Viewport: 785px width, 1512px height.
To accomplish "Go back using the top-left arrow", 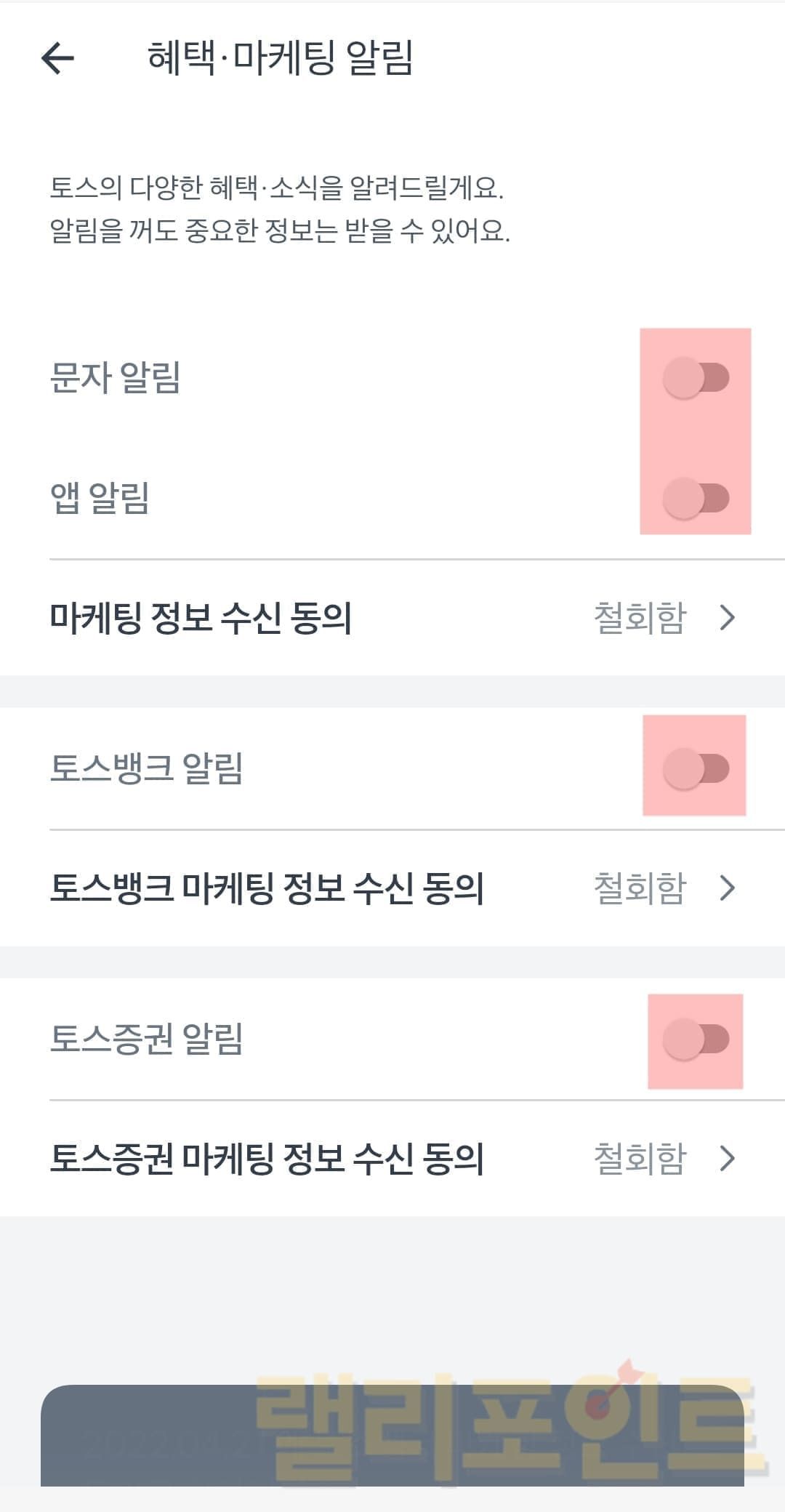I will [x=58, y=58].
